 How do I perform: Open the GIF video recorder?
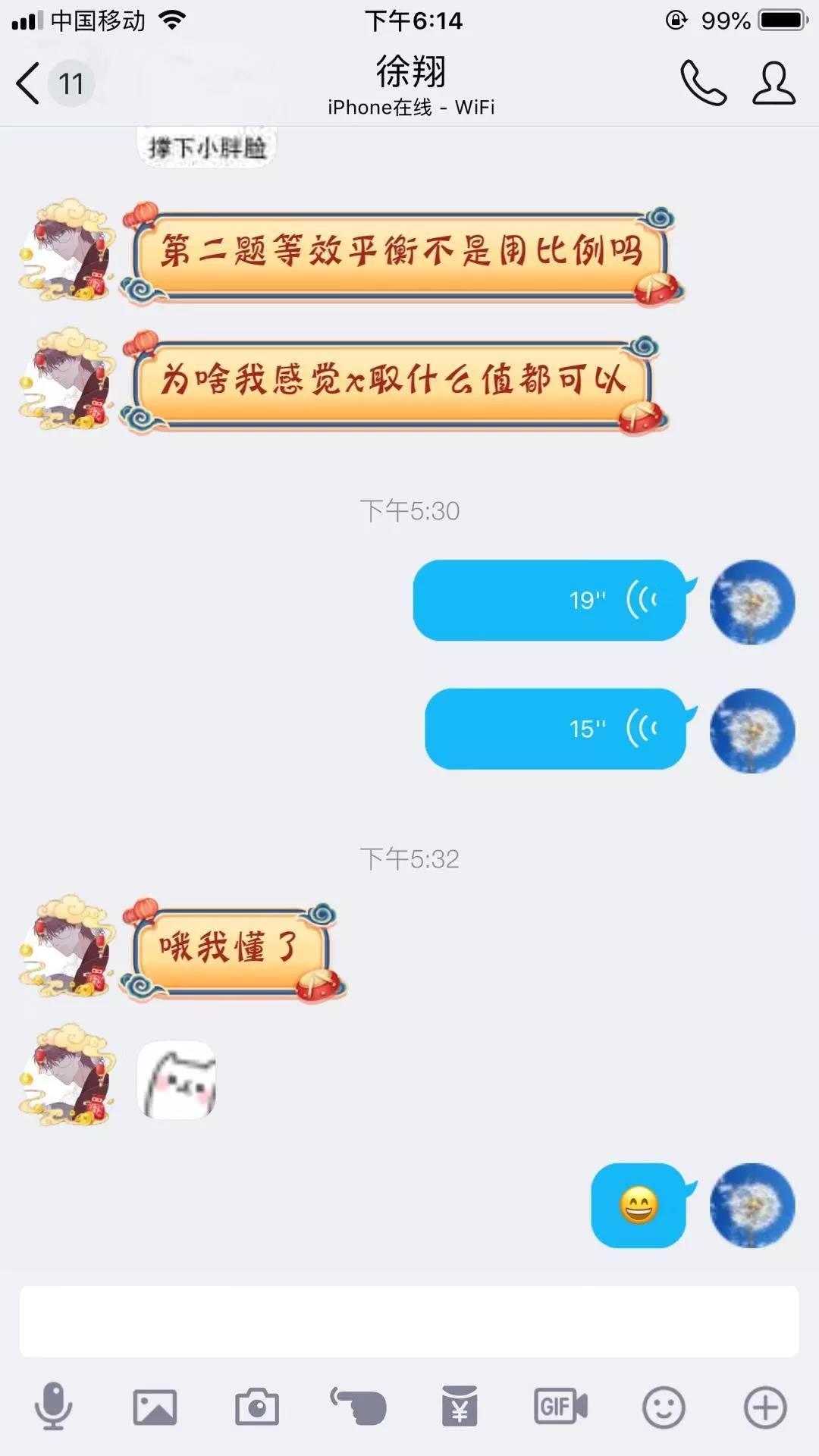point(561,1407)
